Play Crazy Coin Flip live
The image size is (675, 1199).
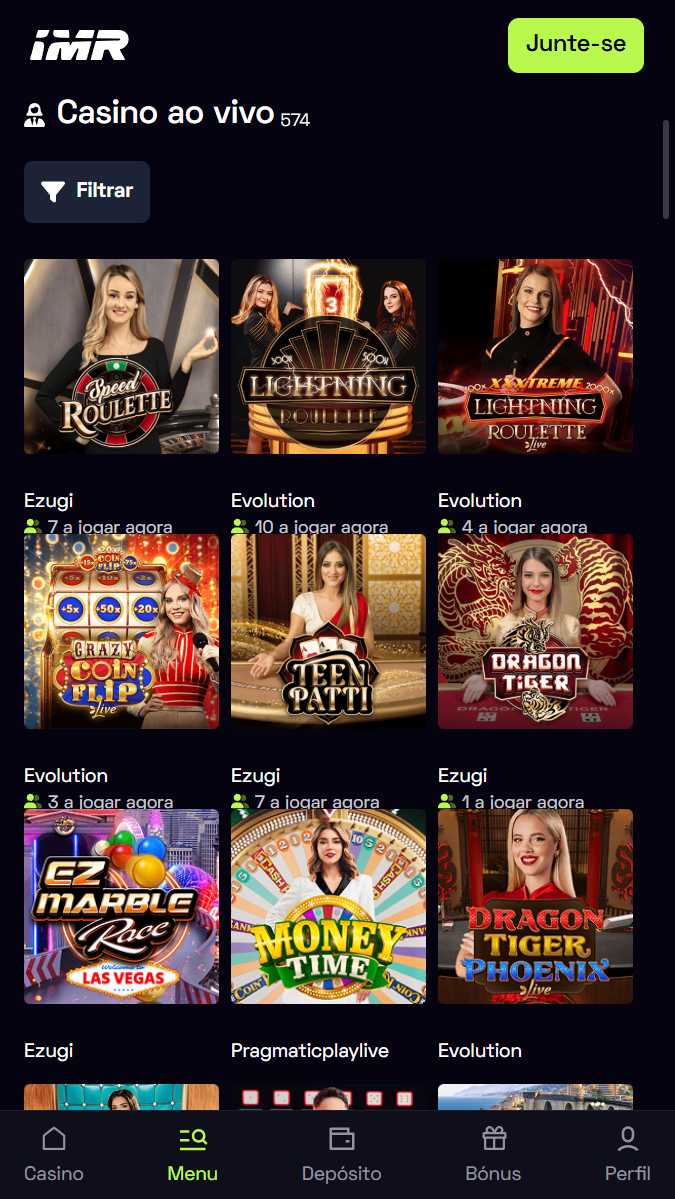(x=122, y=632)
